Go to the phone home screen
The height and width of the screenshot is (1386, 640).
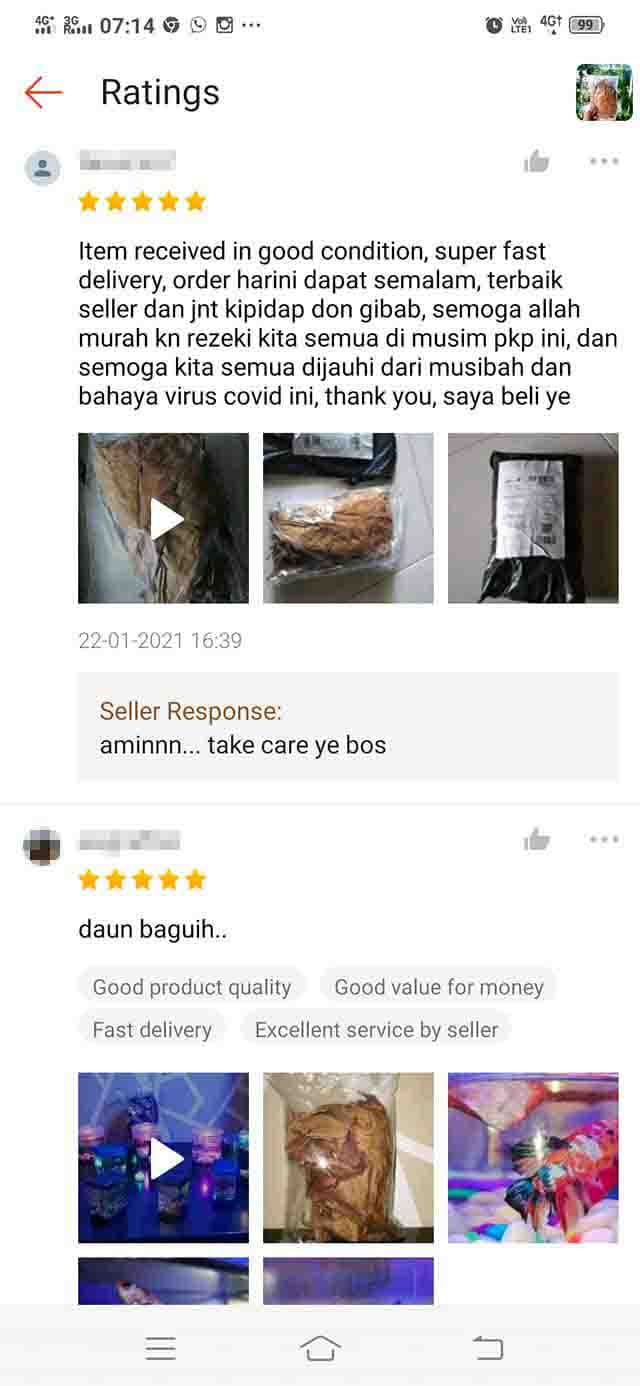coord(320,1348)
